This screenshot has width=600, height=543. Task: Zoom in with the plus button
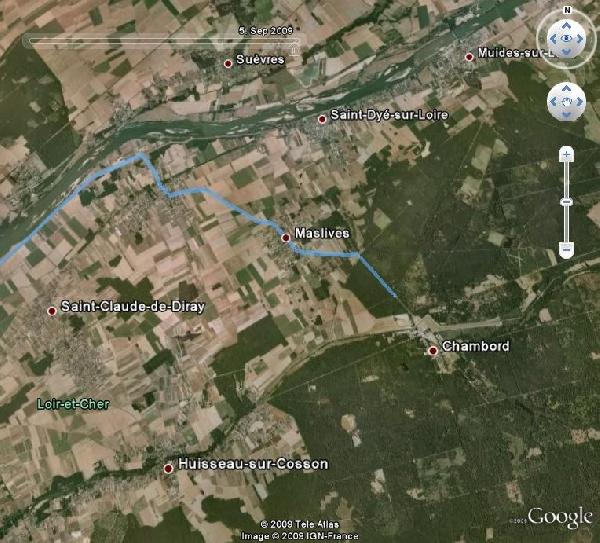[566, 155]
